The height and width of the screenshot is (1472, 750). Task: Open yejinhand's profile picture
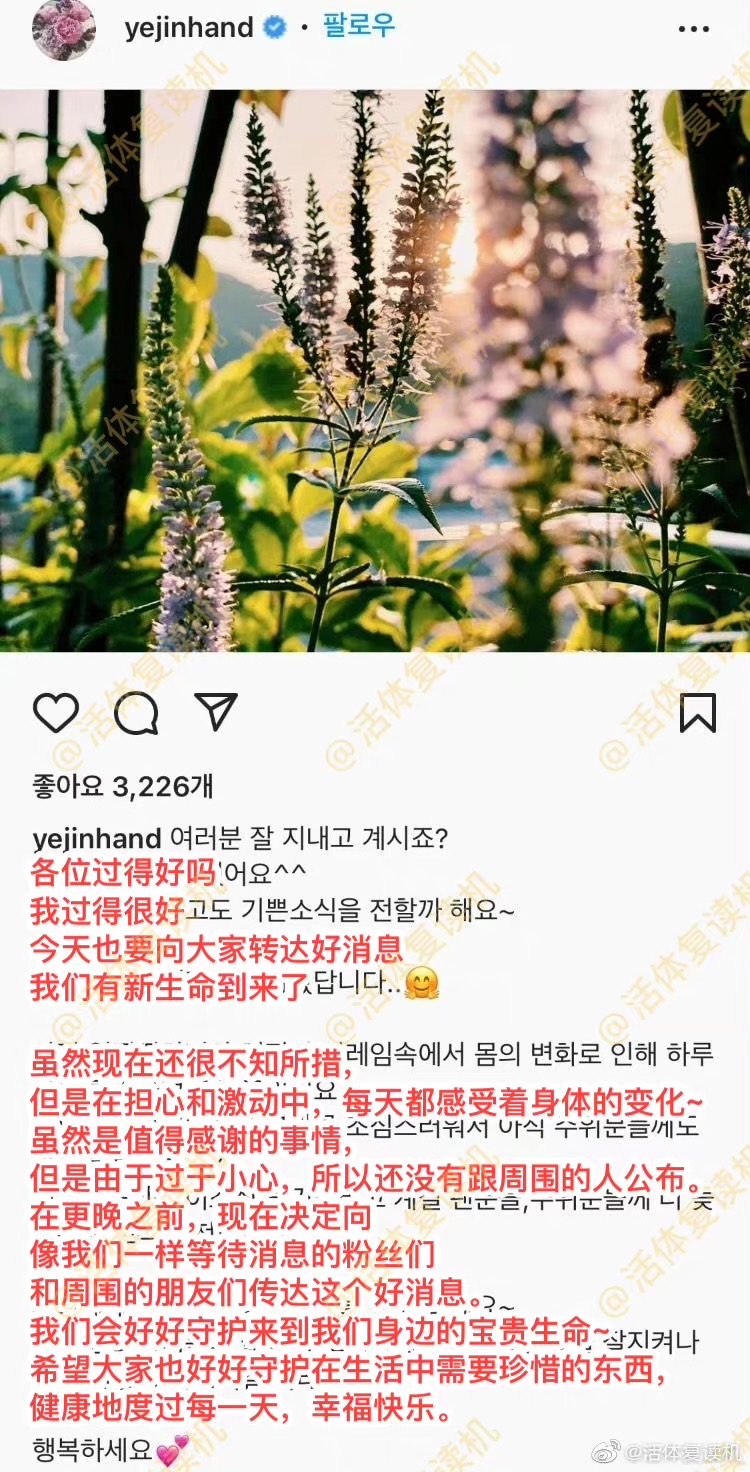[x=64, y=28]
